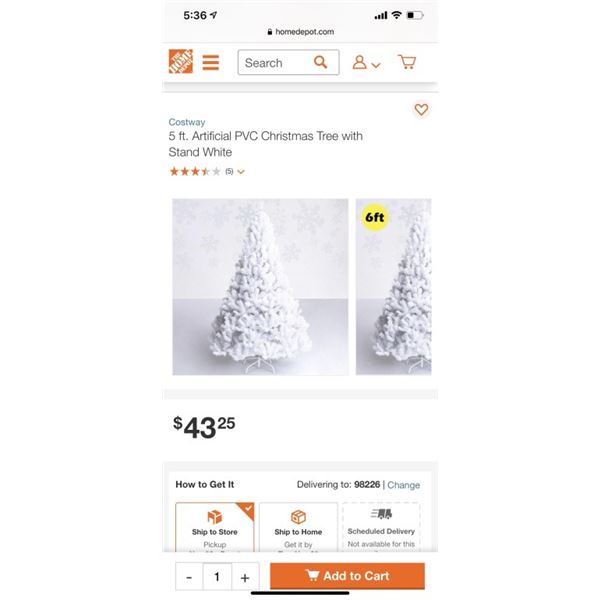Change the delivery ZIP code
Viewport: 600px width, 600px height.
coord(404,485)
